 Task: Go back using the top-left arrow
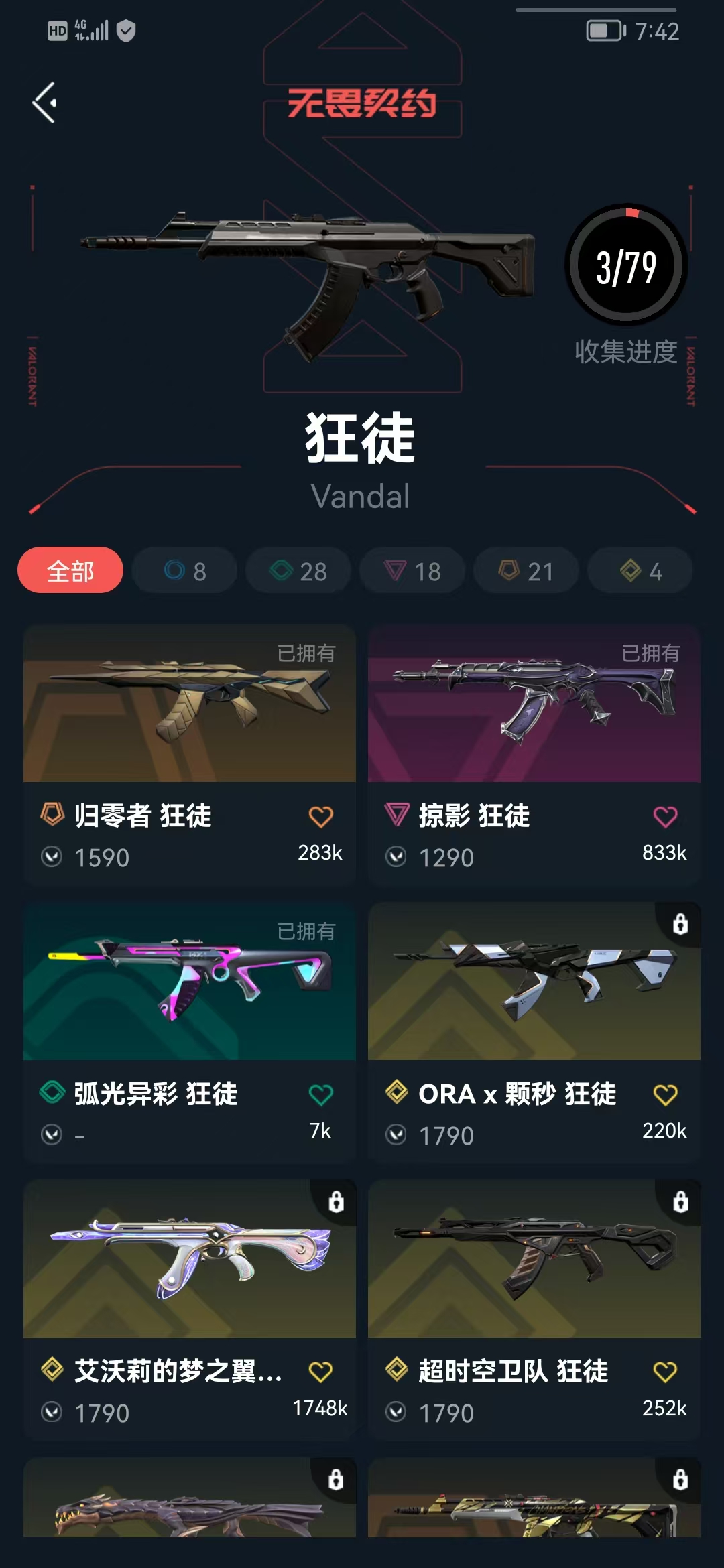pyautogui.click(x=45, y=103)
